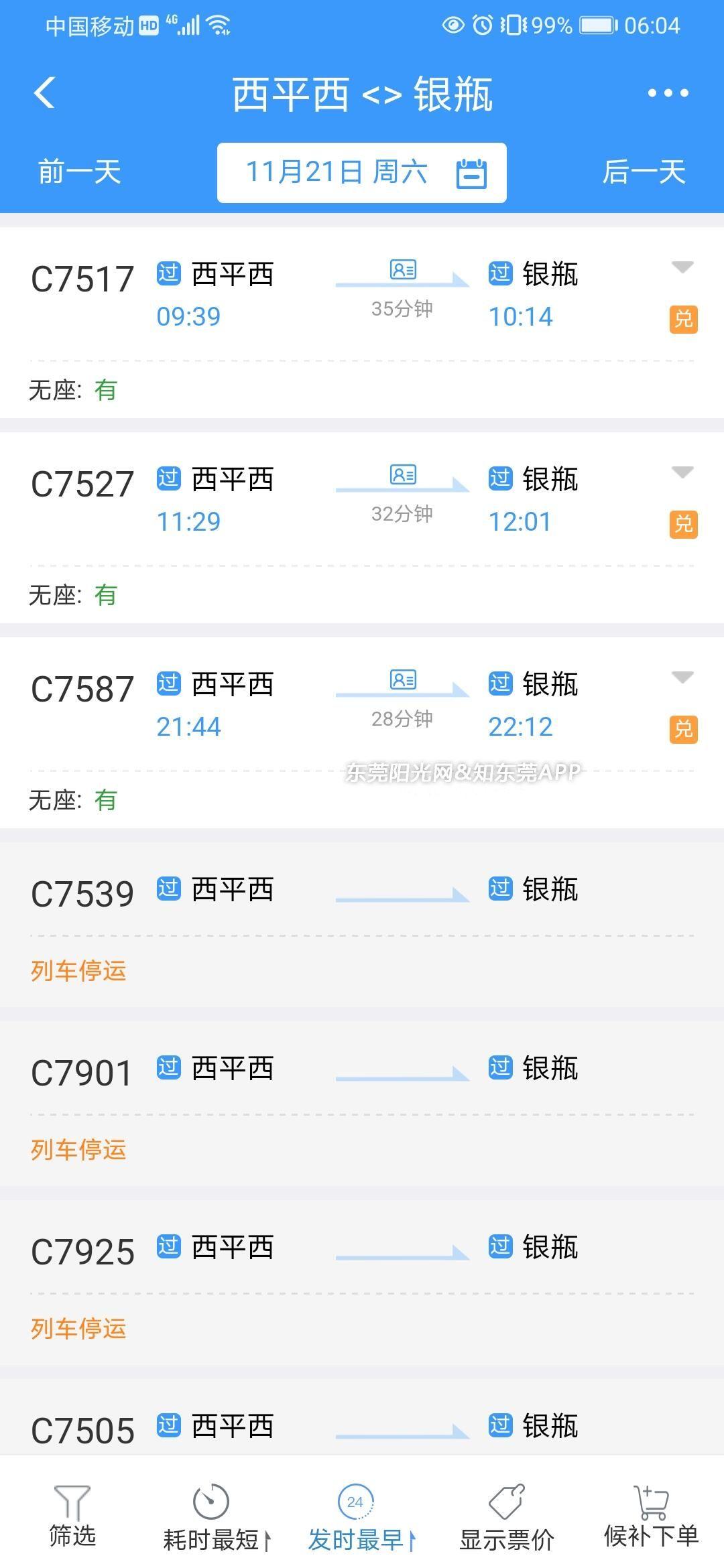The image size is (724, 1568).
Task: Select train C7527 departing at 11:29
Action: 83,484
